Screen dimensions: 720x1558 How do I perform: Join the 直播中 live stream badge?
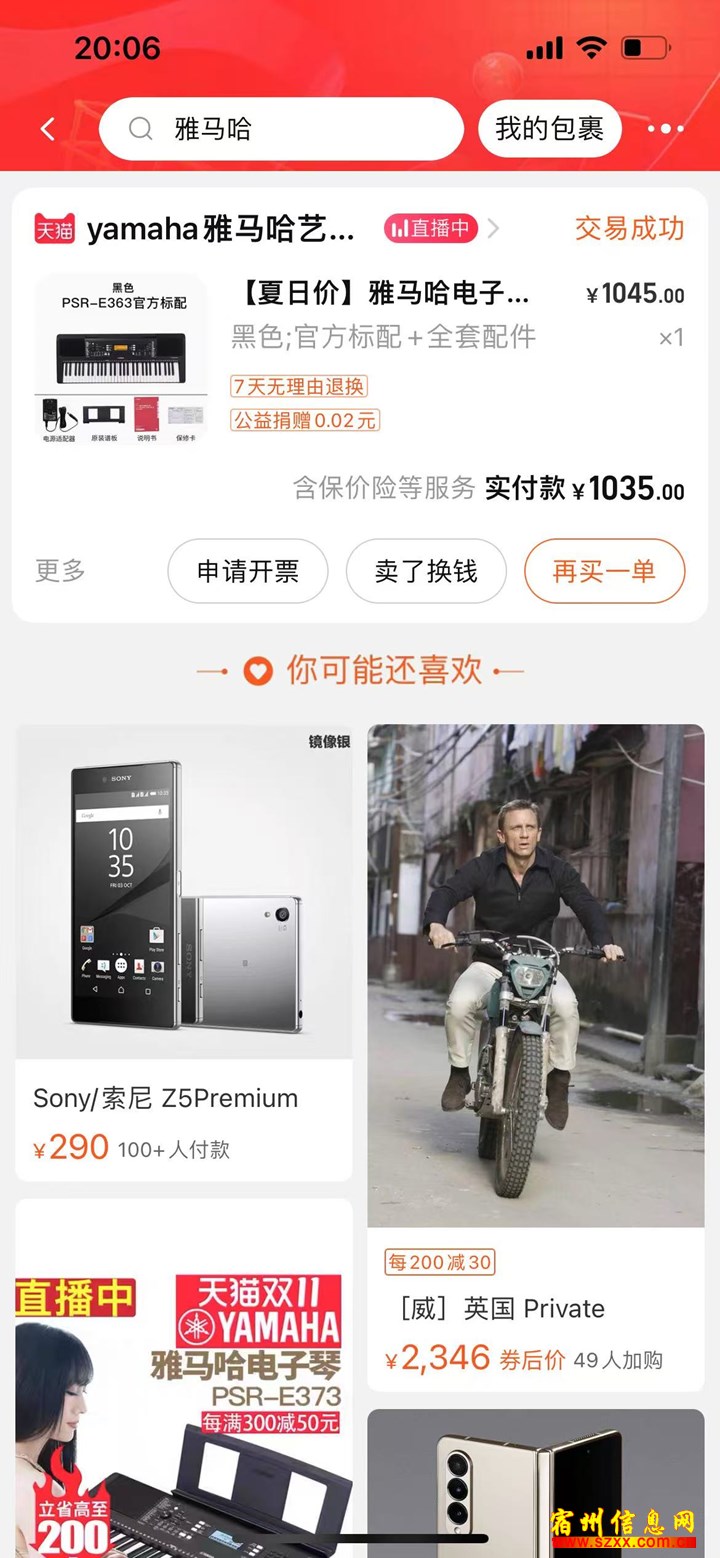click(x=431, y=229)
